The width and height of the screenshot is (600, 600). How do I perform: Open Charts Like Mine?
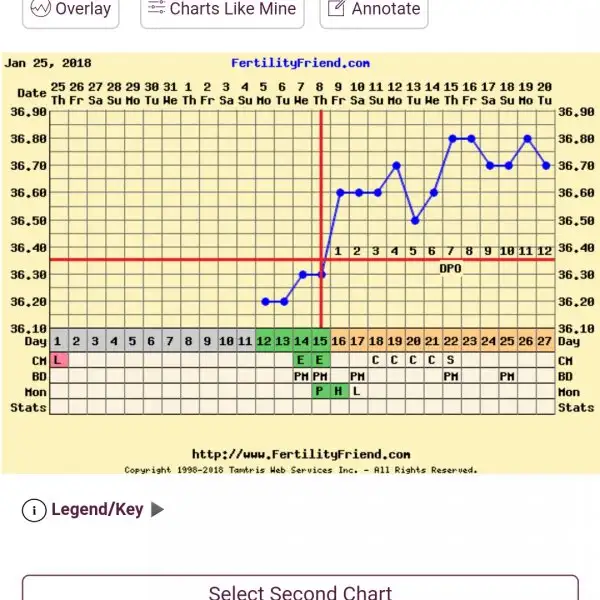(x=222, y=10)
